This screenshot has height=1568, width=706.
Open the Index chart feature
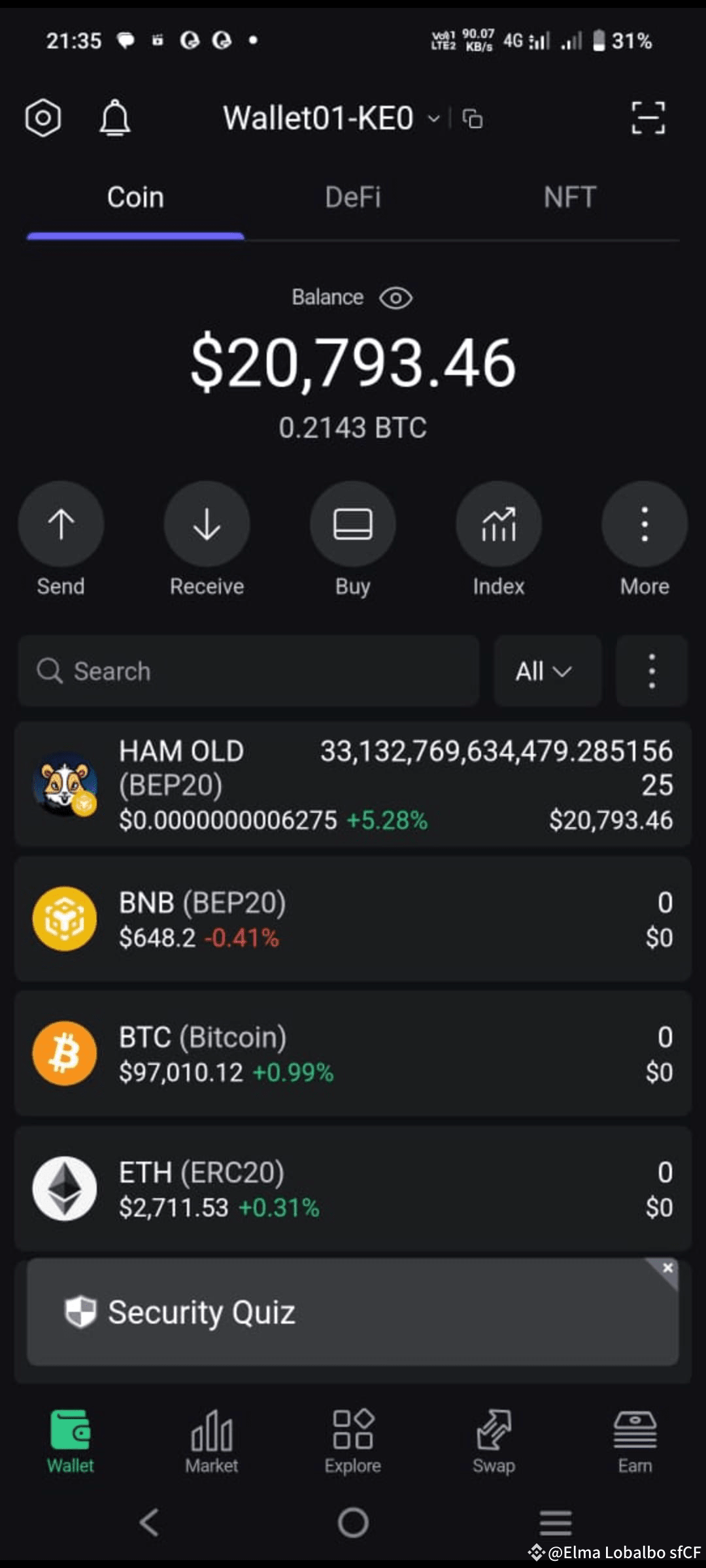click(x=498, y=523)
